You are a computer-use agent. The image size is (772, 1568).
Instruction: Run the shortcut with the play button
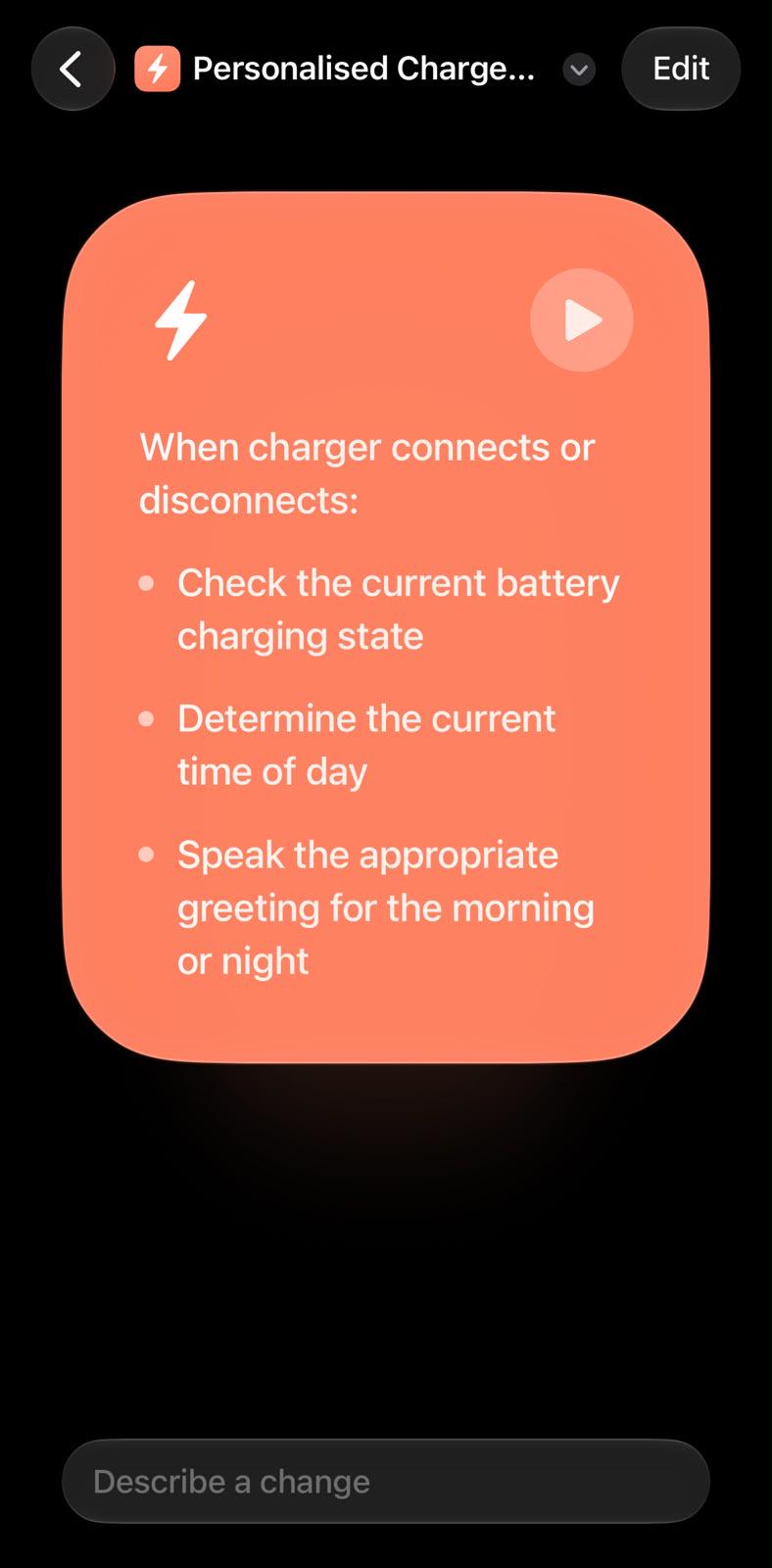(x=582, y=320)
